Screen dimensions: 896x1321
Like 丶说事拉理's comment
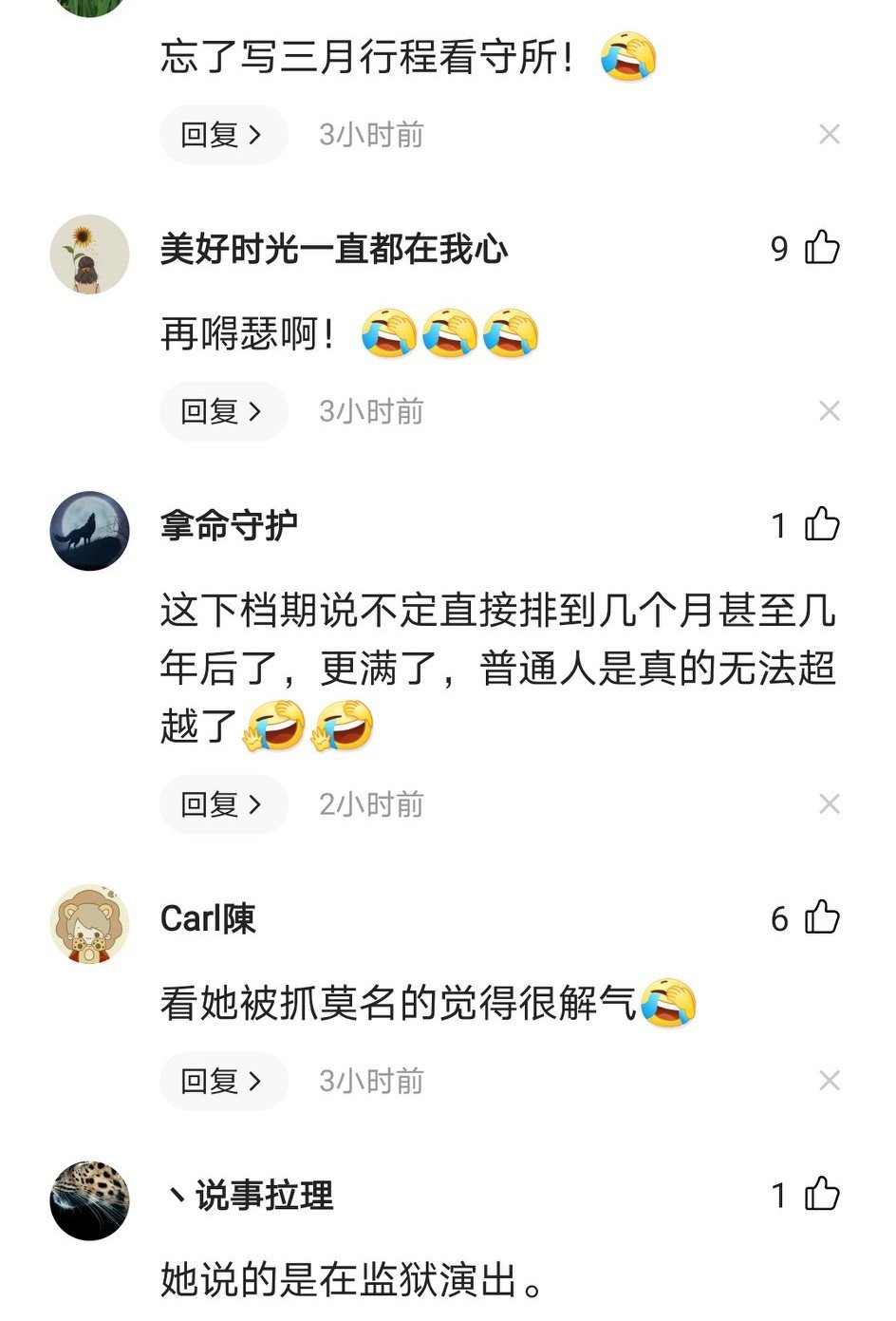822,1194
